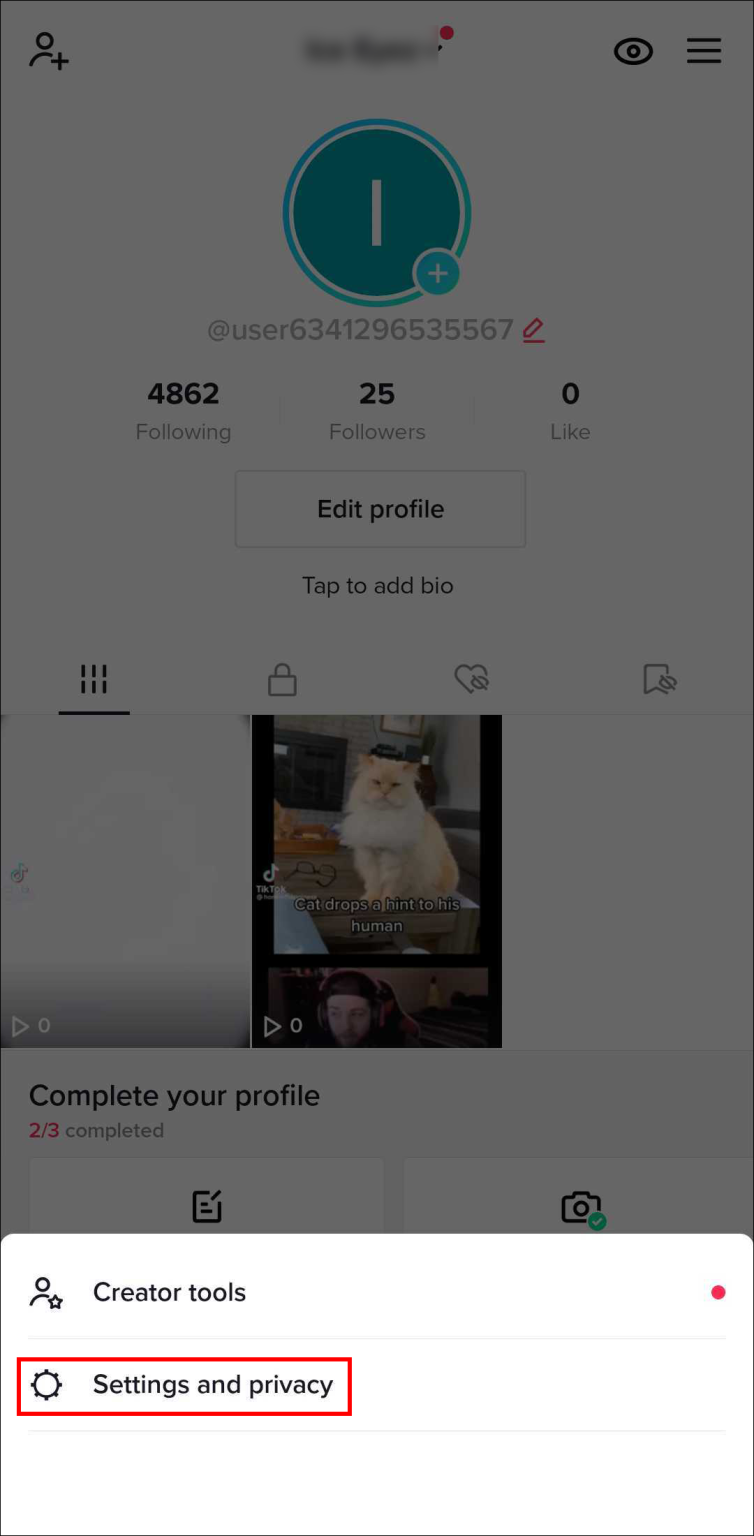The height and width of the screenshot is (1536, 754).
Task: Switch to the private videos lock tab
Action: point(282,681)
